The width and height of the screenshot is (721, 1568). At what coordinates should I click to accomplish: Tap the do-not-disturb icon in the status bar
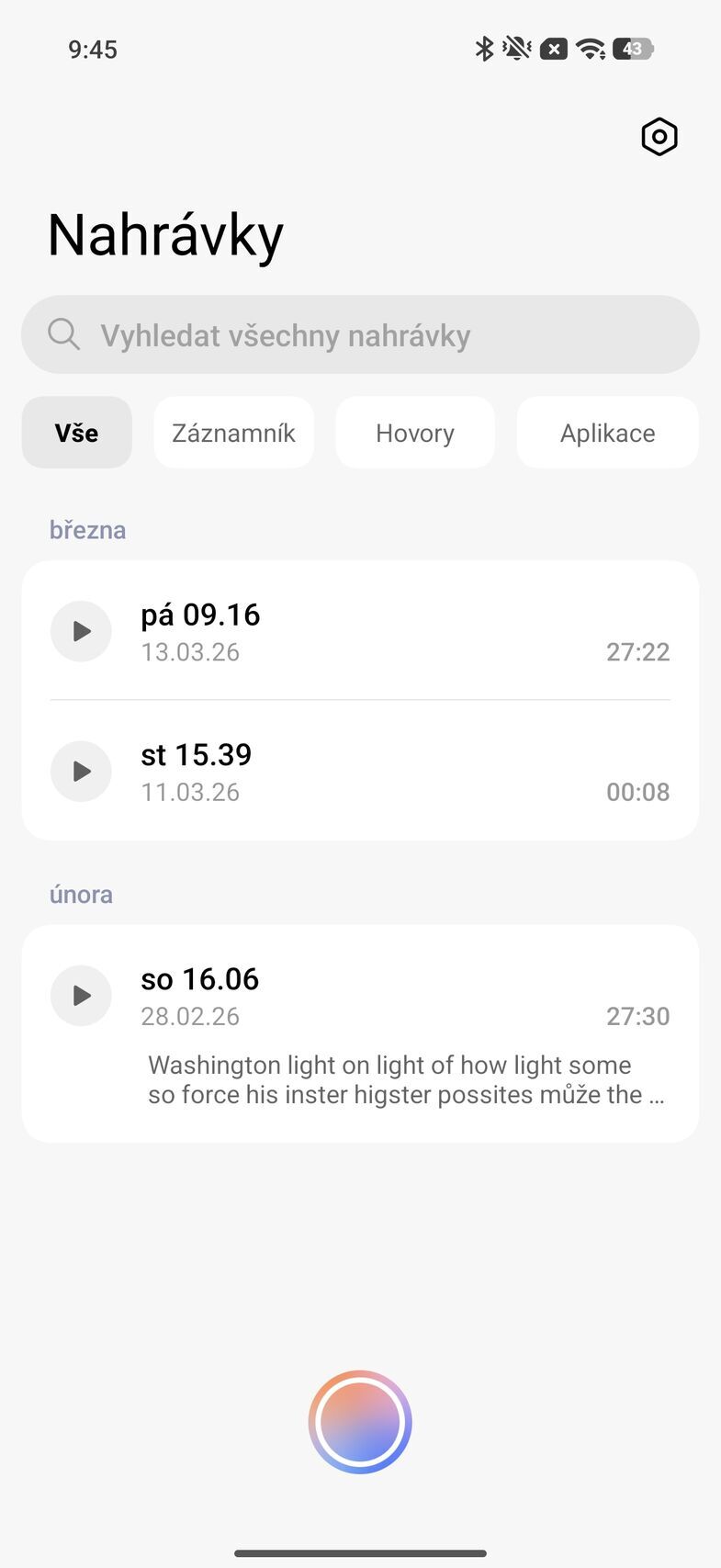[516, 49]
